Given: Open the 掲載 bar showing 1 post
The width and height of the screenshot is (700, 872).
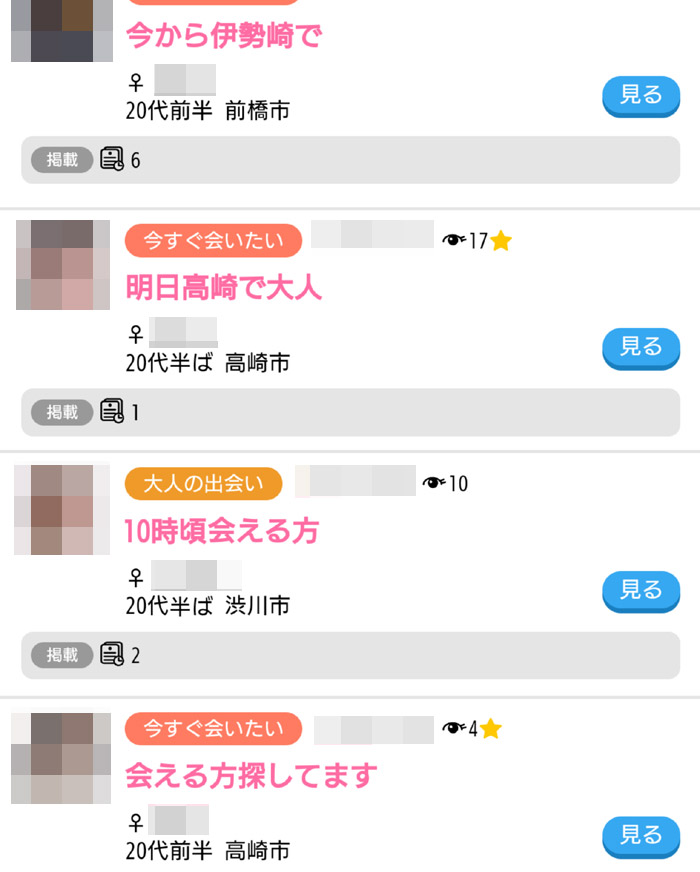Looking at the screenshot, I should (350, 412).
